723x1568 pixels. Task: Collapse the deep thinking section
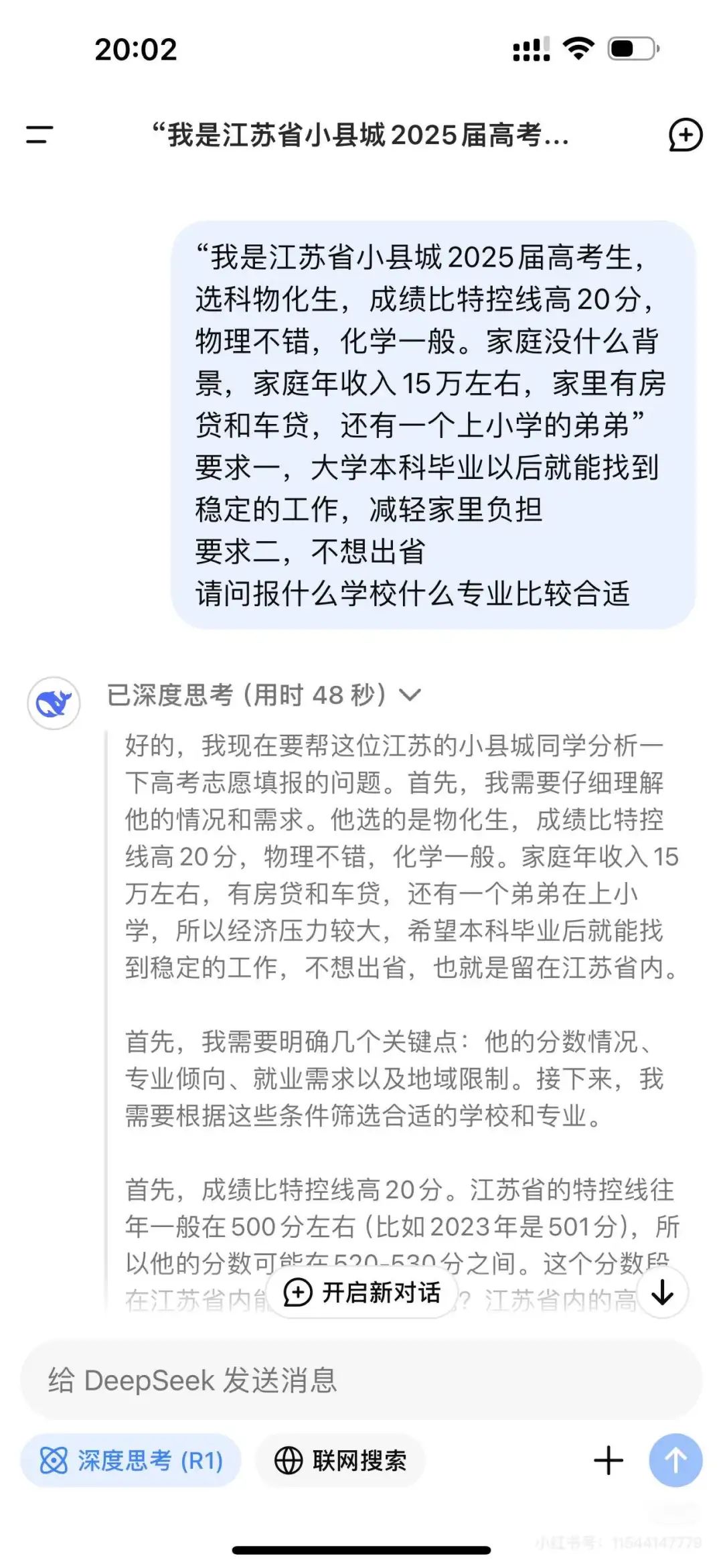click(x=409, y=695)
